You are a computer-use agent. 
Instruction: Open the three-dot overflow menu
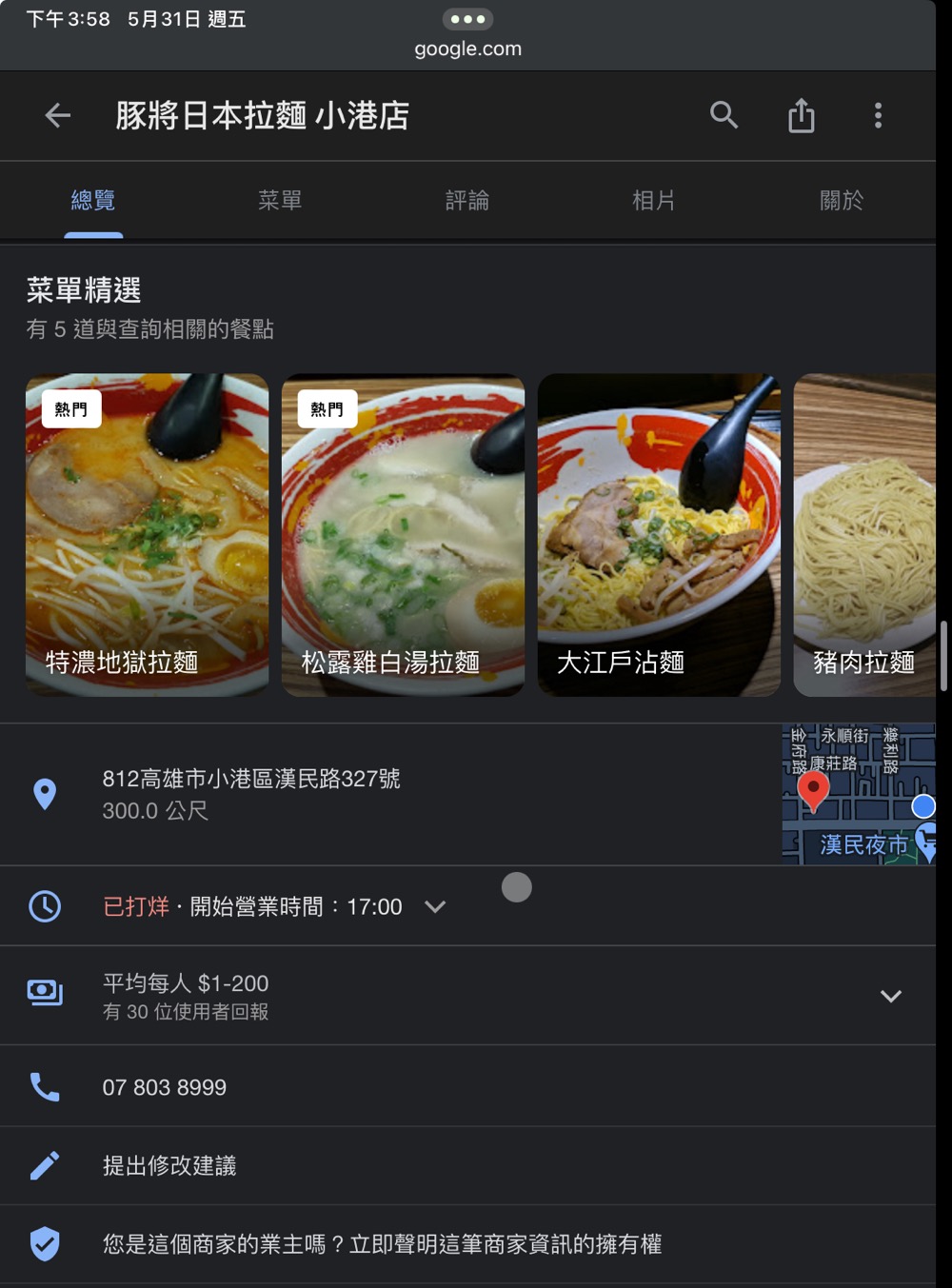point(878,116)
